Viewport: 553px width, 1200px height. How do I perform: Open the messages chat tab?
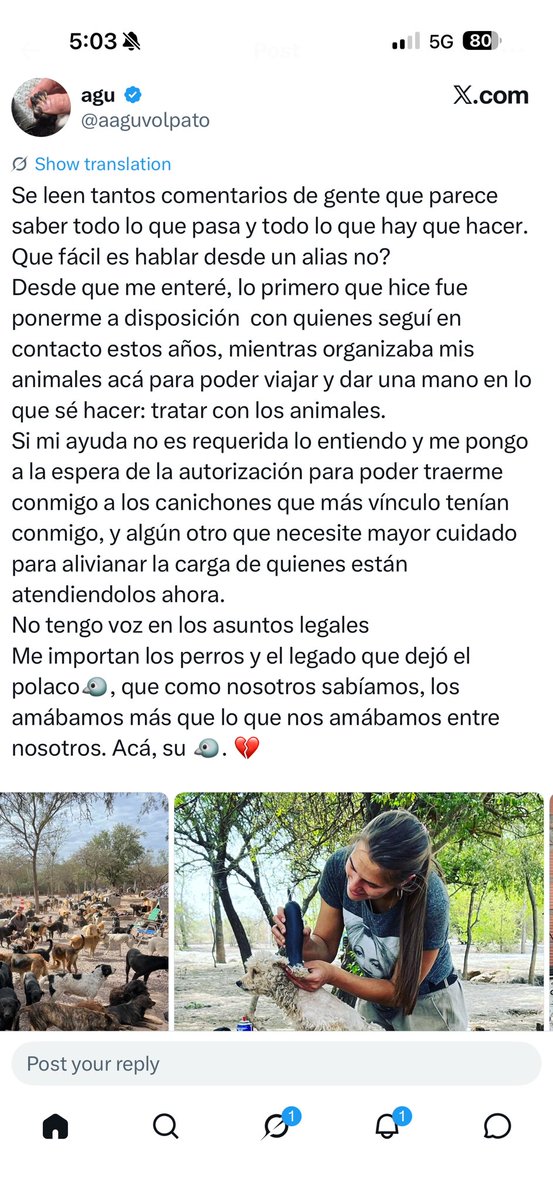(497, 1126)
